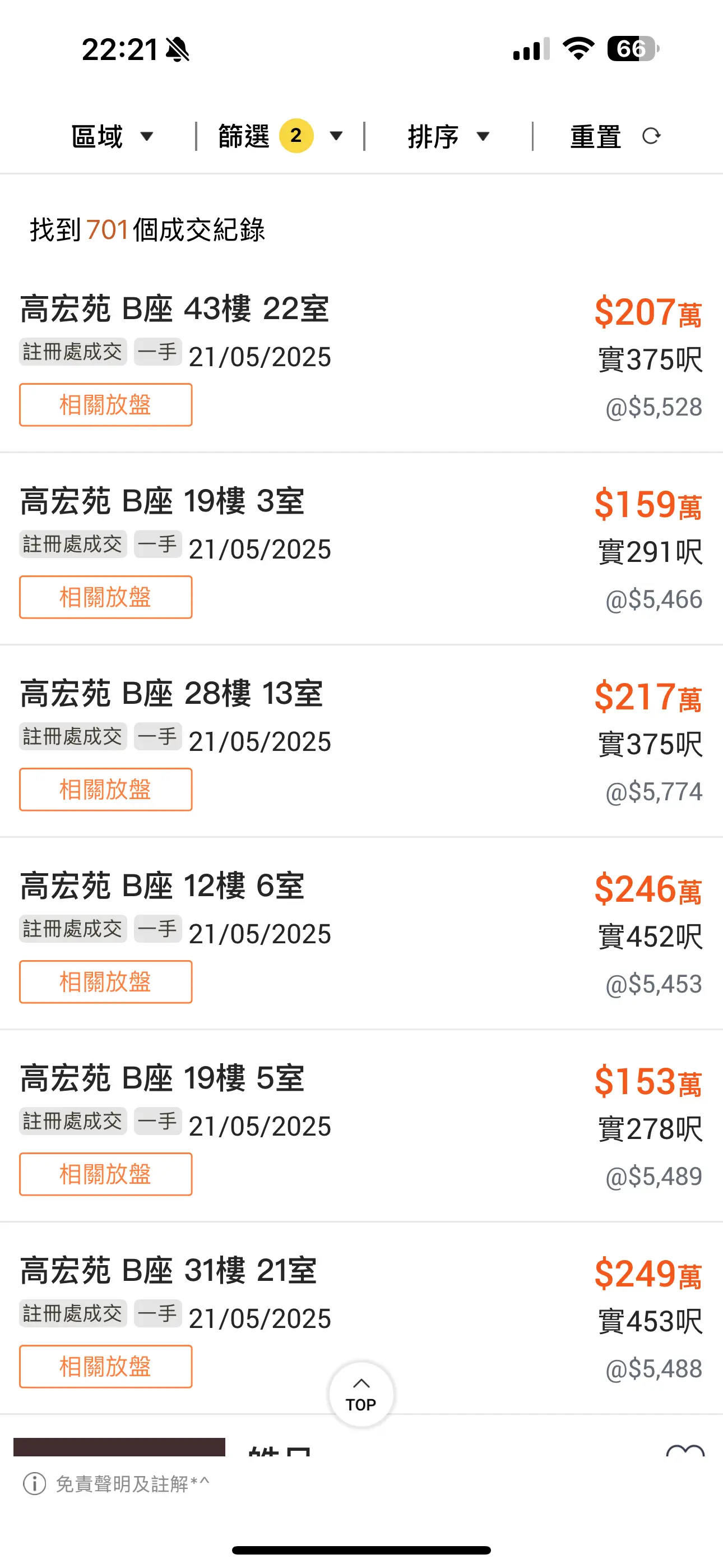Image resolution: width=723 pixels, height=1568 pixels.
Task: Tap 相關放盤 for 高宏苑 B座 43樓 22室
Action: (x=106, y=405)
